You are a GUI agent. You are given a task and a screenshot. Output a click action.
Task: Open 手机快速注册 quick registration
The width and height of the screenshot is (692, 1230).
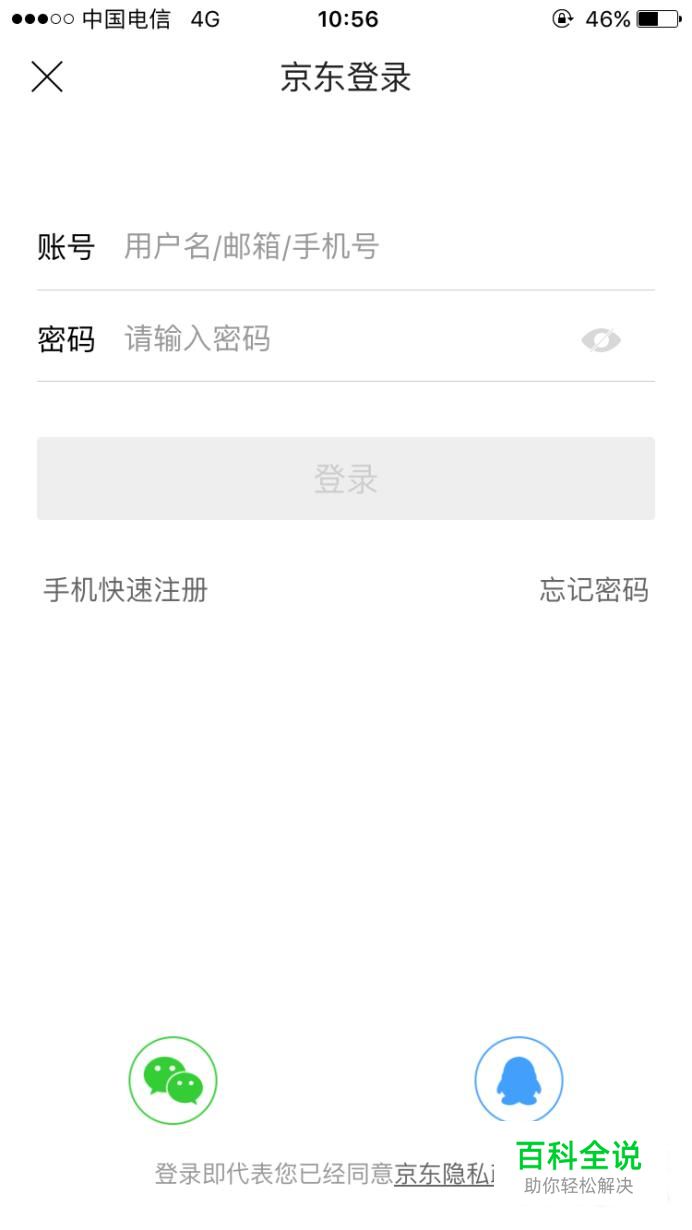pos(125,590)
